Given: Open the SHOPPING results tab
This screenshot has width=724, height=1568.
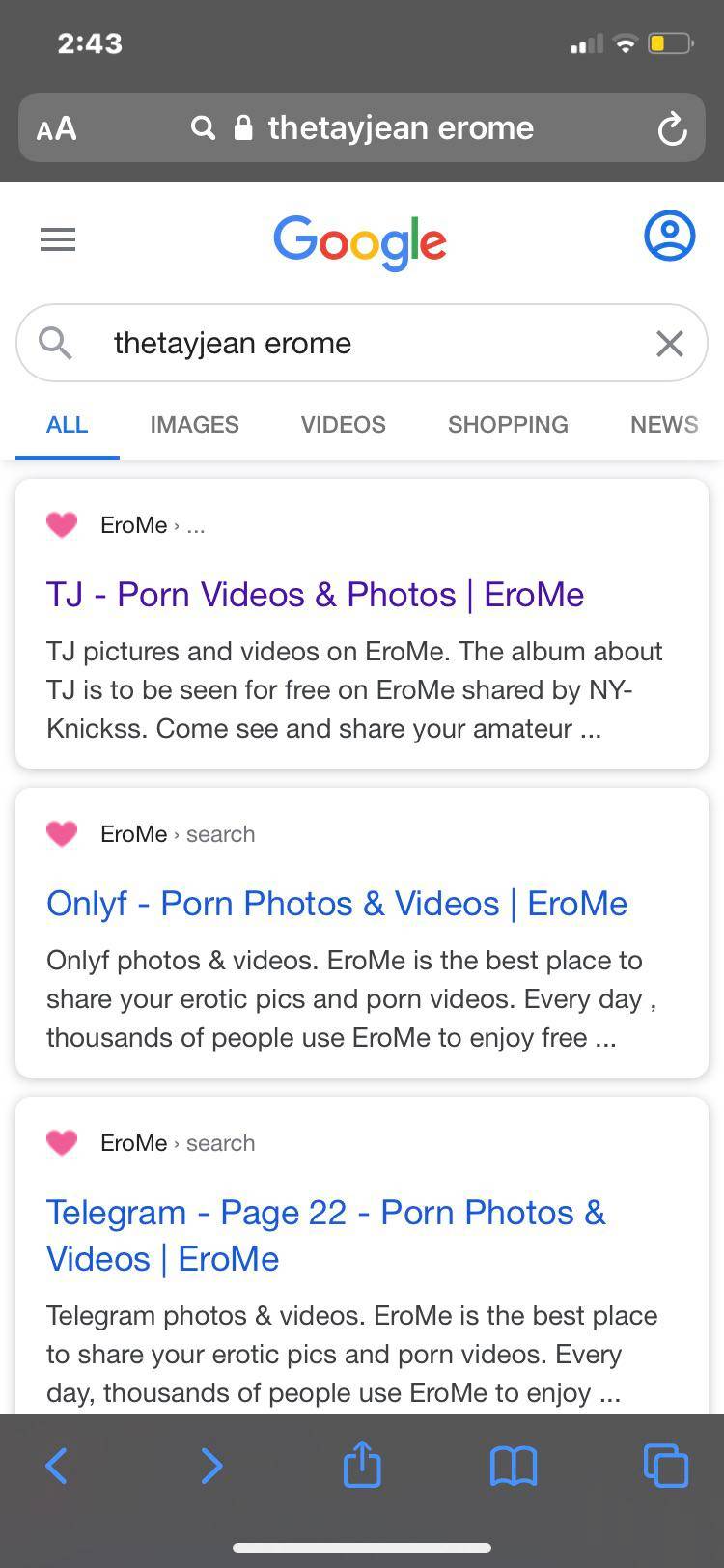Looking at the screenshot, I should coord(507,425).
